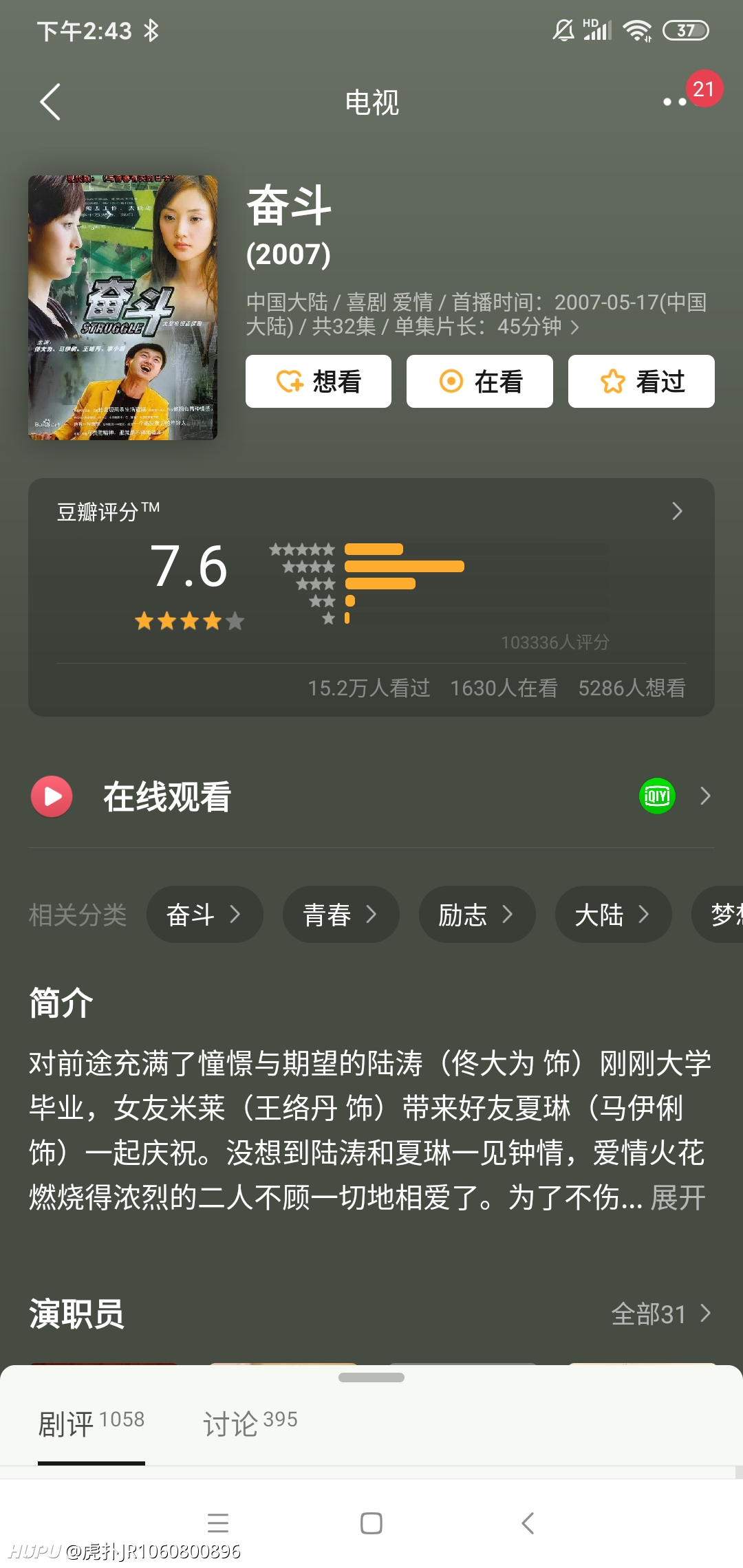Image resolution: width=743 pixels, height=1568 pixels.
Task: Mark the show as 在看
Action: pyautogui.click(x=480, y=382)
